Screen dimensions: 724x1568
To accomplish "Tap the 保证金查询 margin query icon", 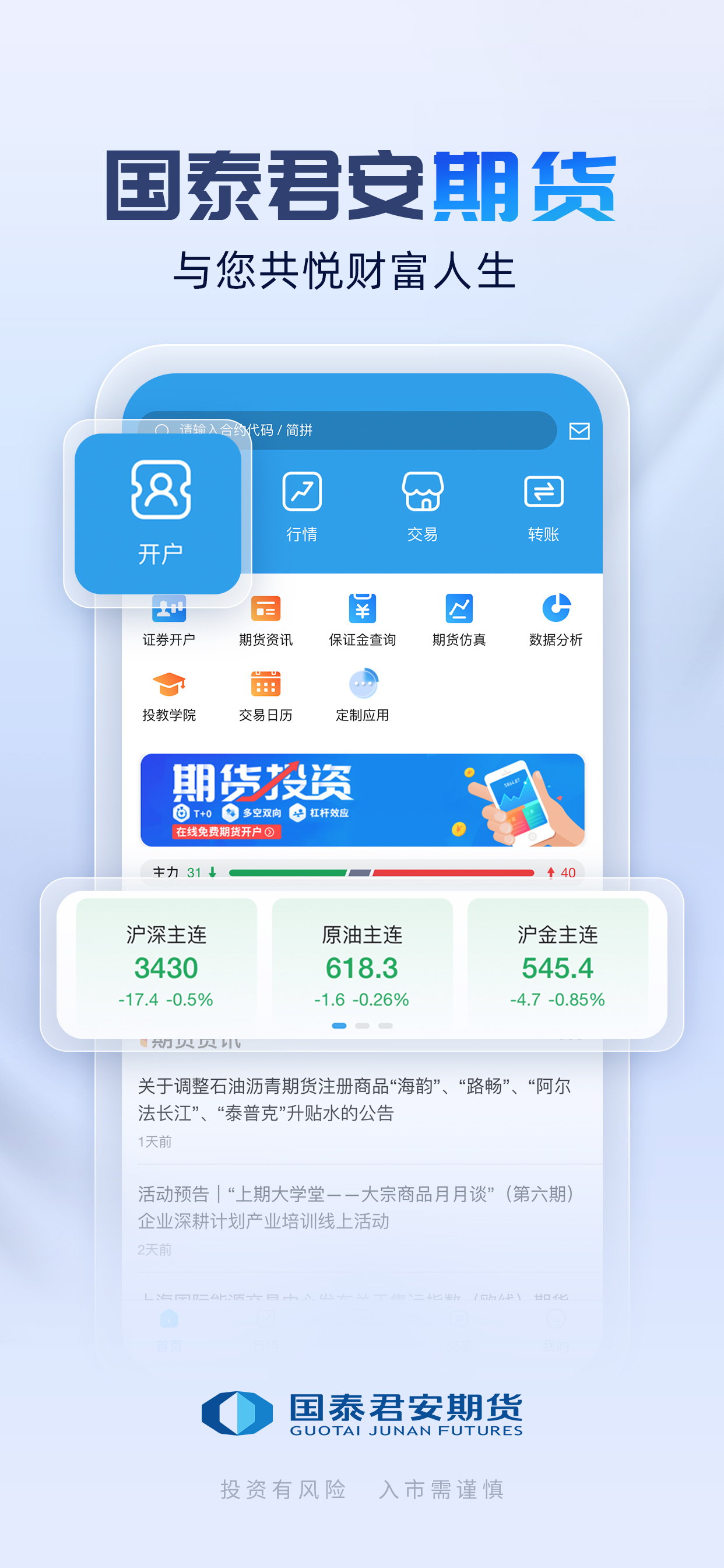I will (x=363, y=618).
